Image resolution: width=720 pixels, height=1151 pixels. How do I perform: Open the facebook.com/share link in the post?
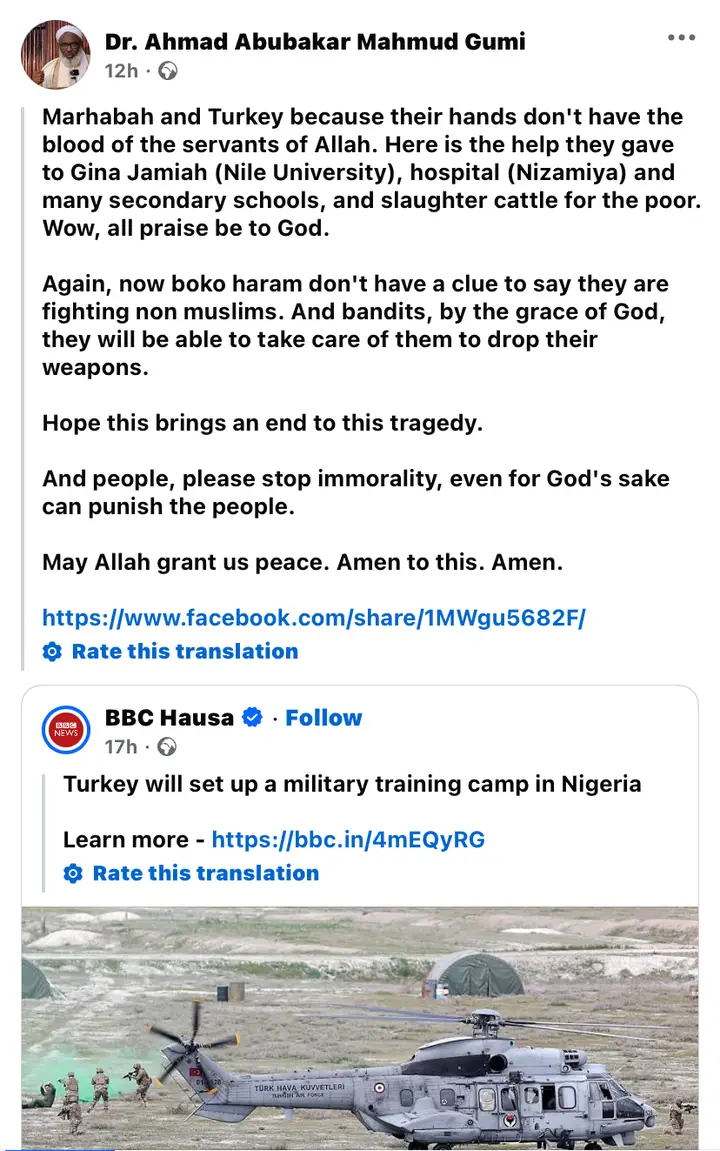tap(313, 617)
